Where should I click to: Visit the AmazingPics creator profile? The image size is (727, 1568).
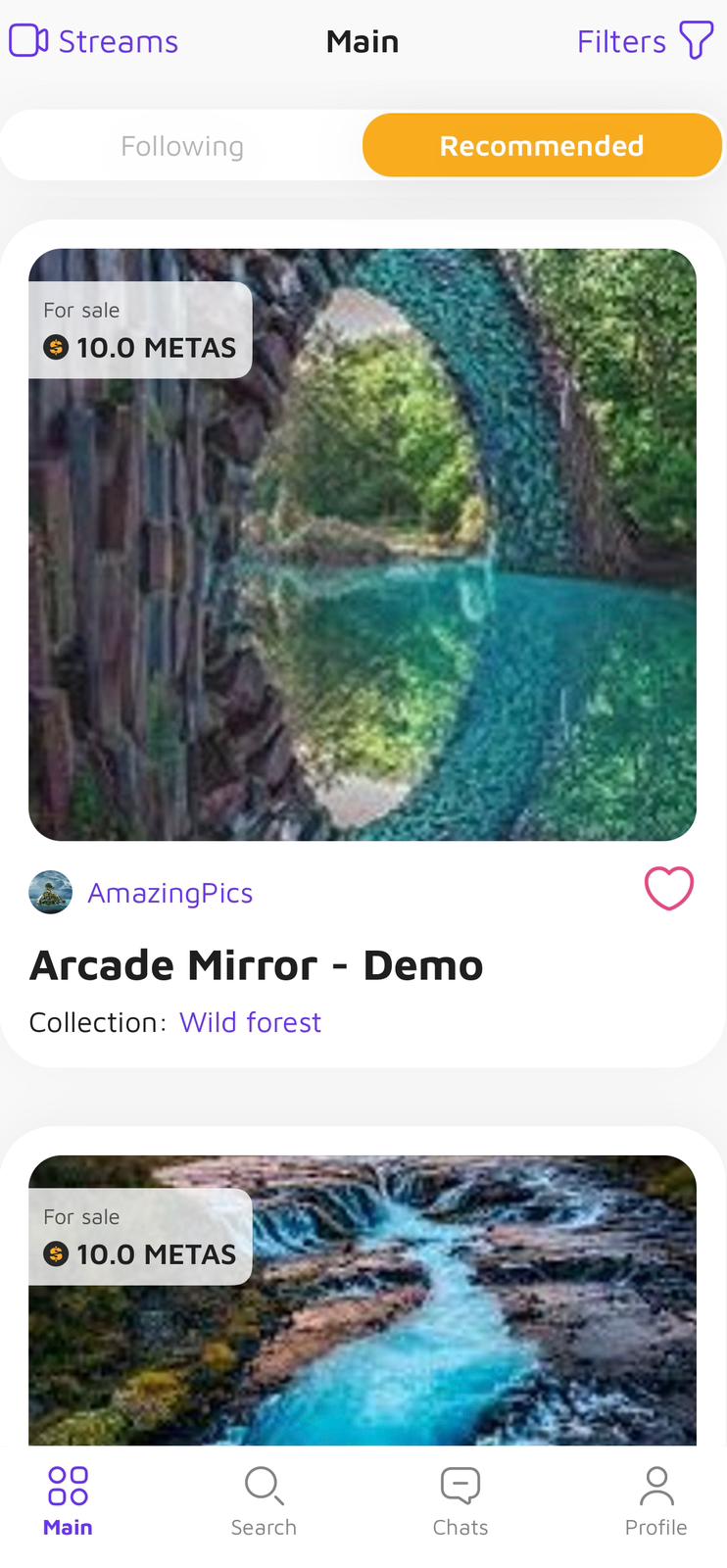pyautogui.click(x=170, y=893)
